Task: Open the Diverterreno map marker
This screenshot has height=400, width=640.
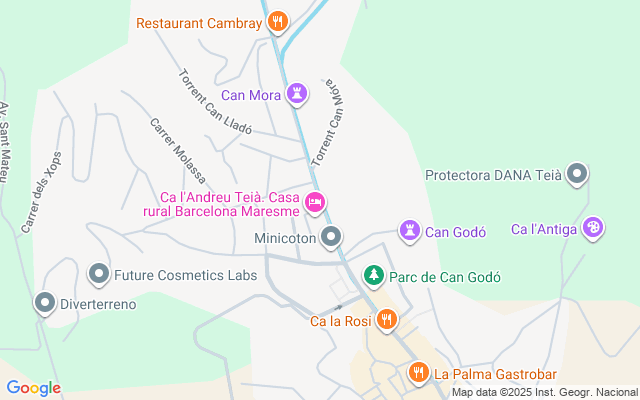Action: pos(45,302)
